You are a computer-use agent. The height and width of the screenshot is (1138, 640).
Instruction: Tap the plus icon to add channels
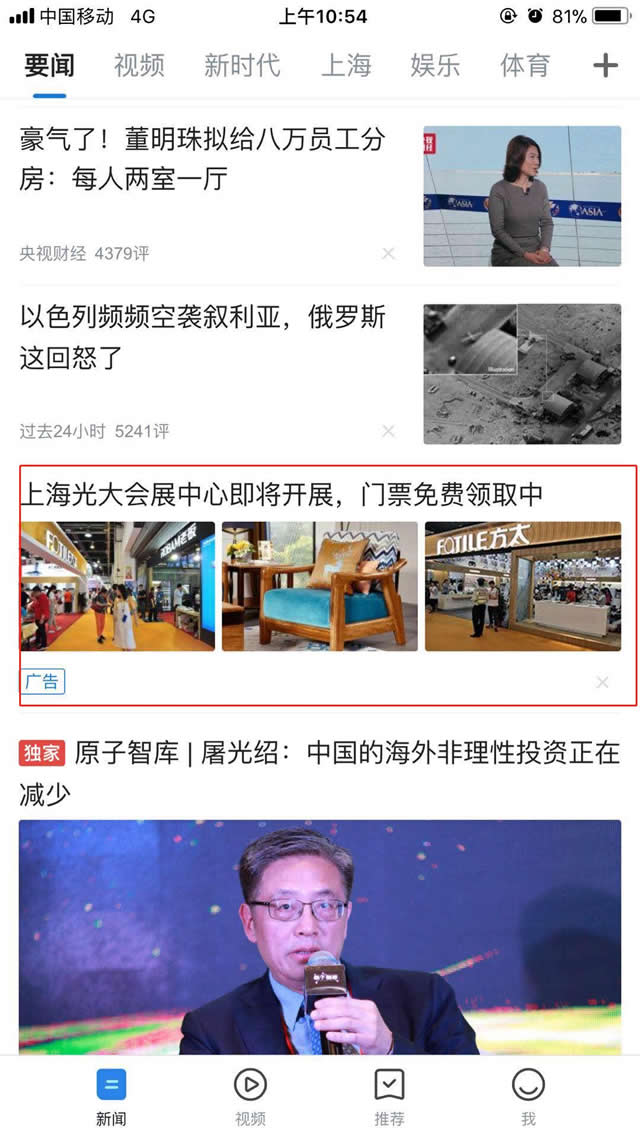[x=605, y=66]
